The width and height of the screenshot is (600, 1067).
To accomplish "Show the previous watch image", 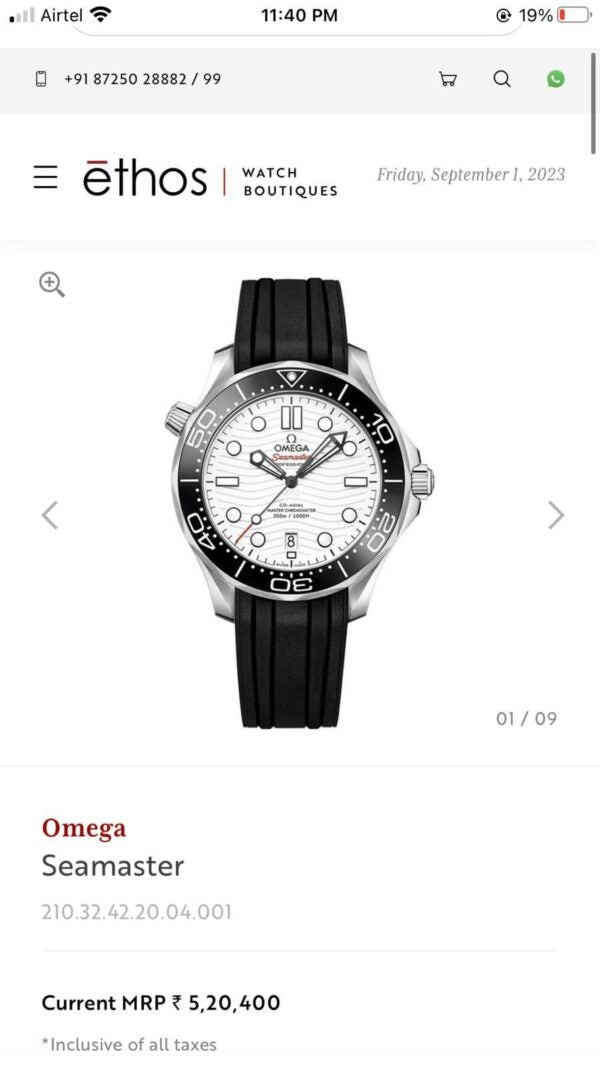I will coord(49,515).
